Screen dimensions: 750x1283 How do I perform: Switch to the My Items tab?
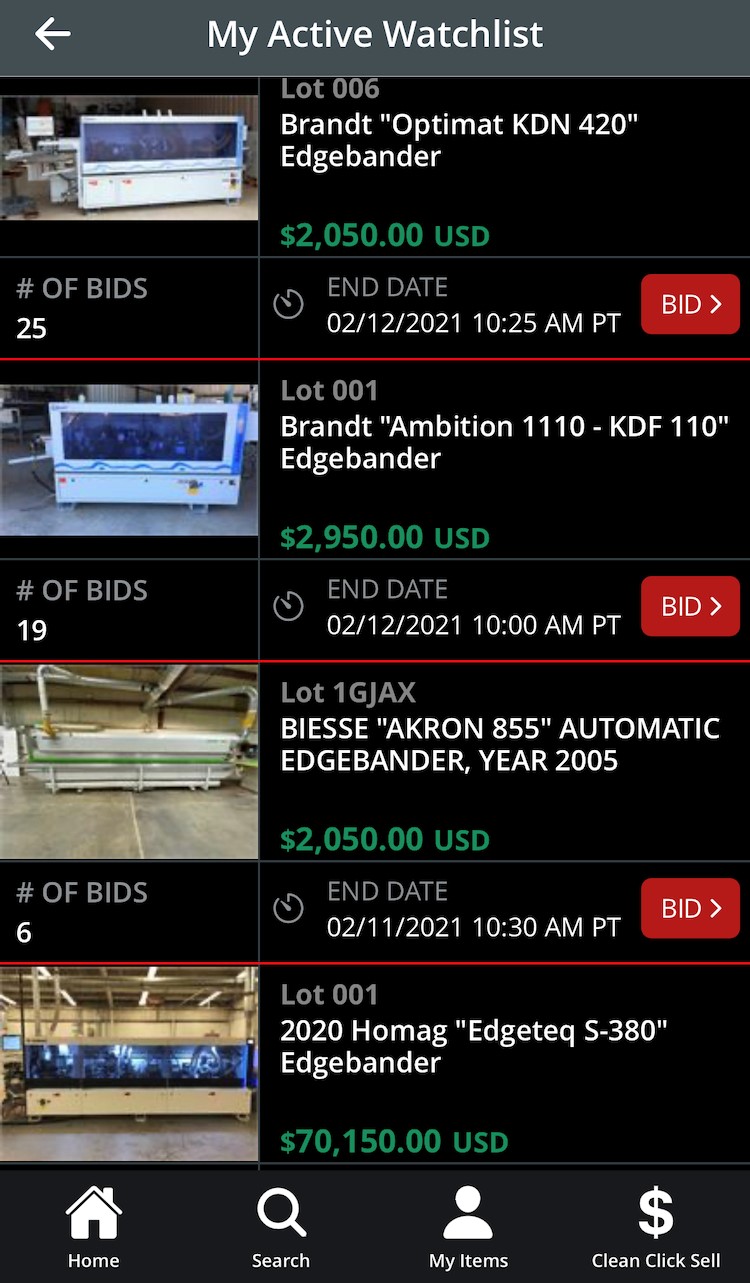[x=469, y=1227]
